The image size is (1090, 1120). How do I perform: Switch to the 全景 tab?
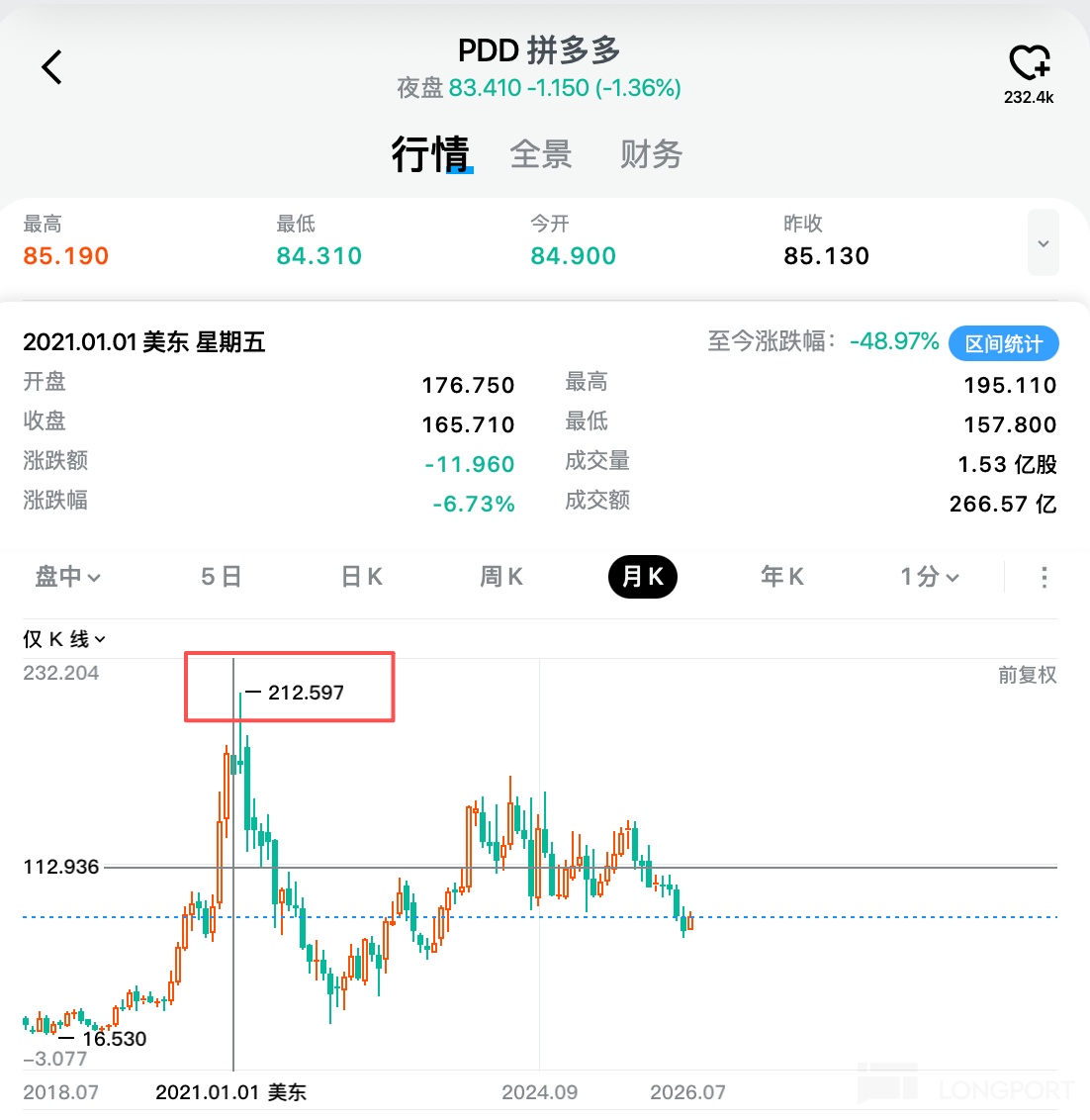(541, 154)
